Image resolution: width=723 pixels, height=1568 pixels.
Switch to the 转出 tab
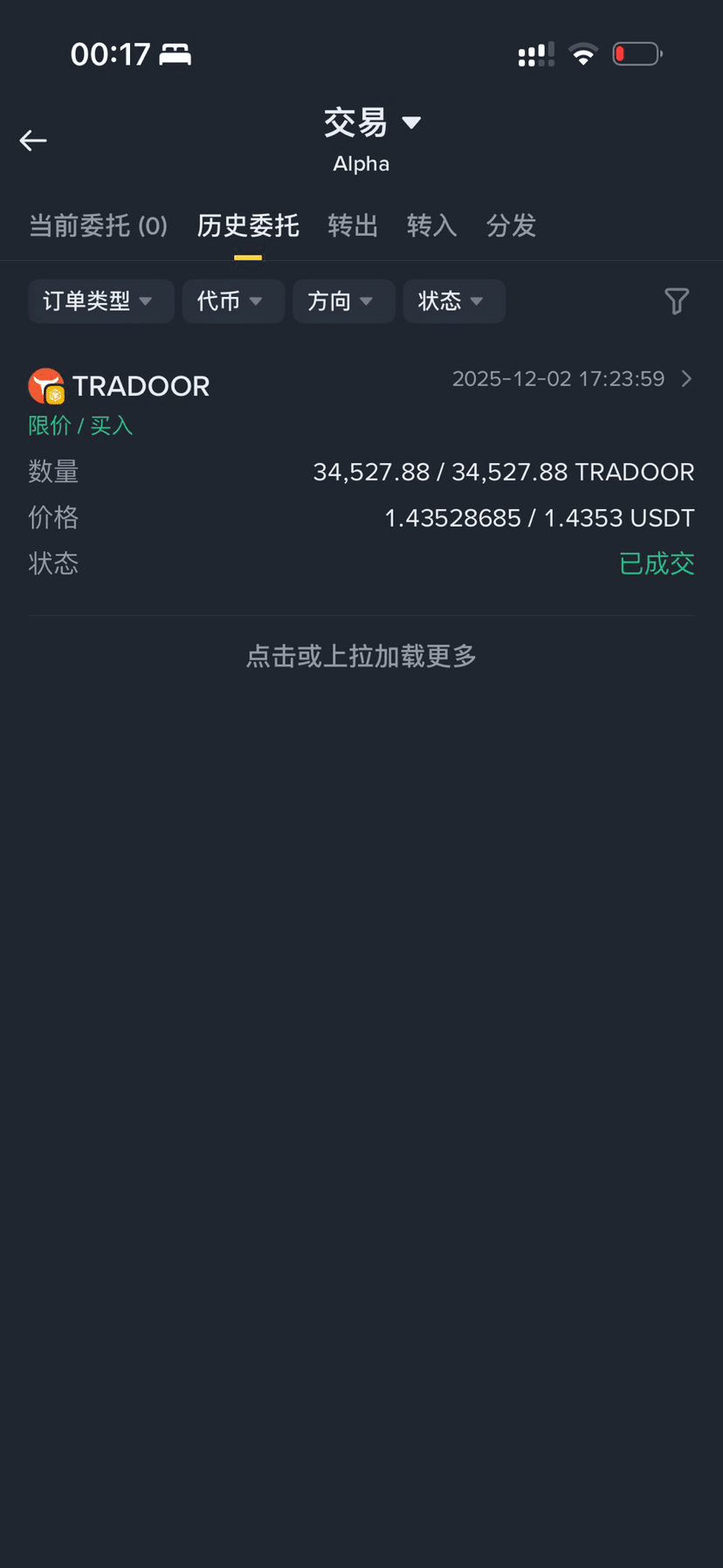point(353,226)
